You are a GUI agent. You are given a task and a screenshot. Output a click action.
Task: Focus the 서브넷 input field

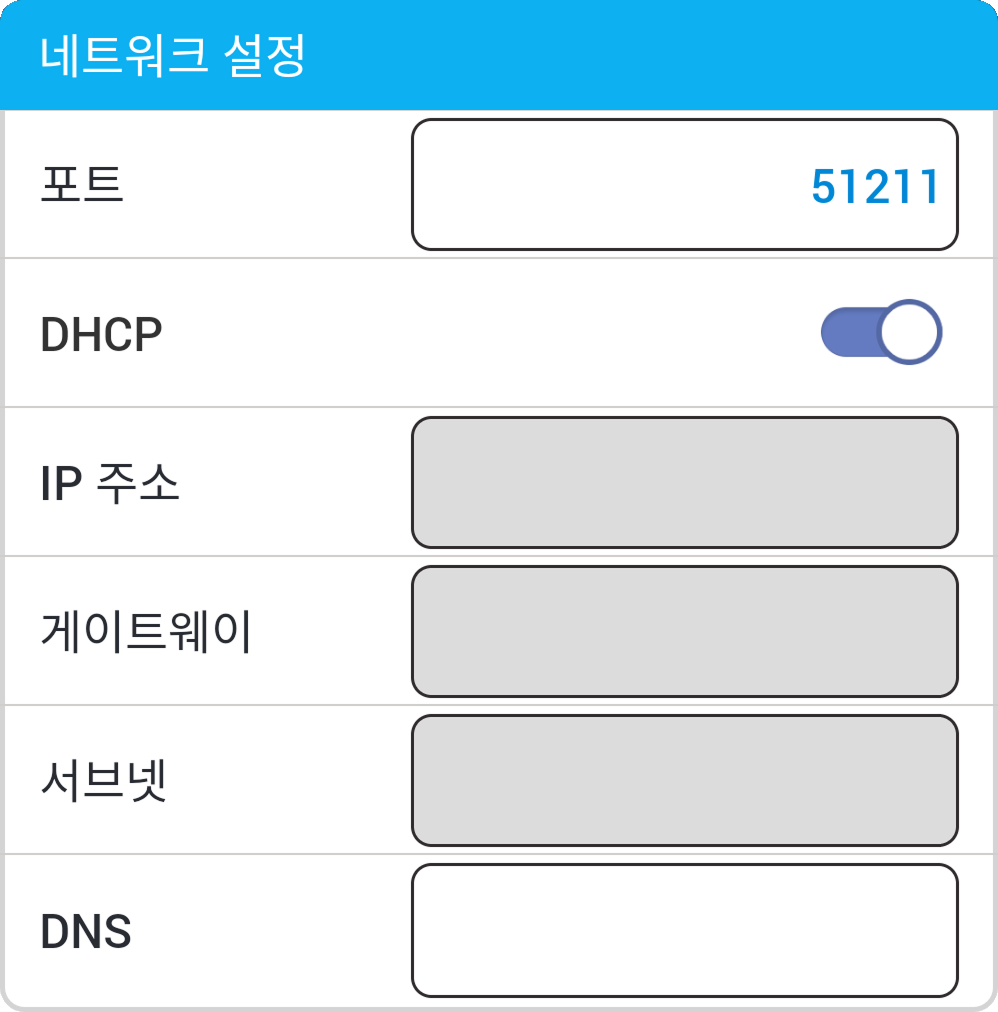pos(684,781)
